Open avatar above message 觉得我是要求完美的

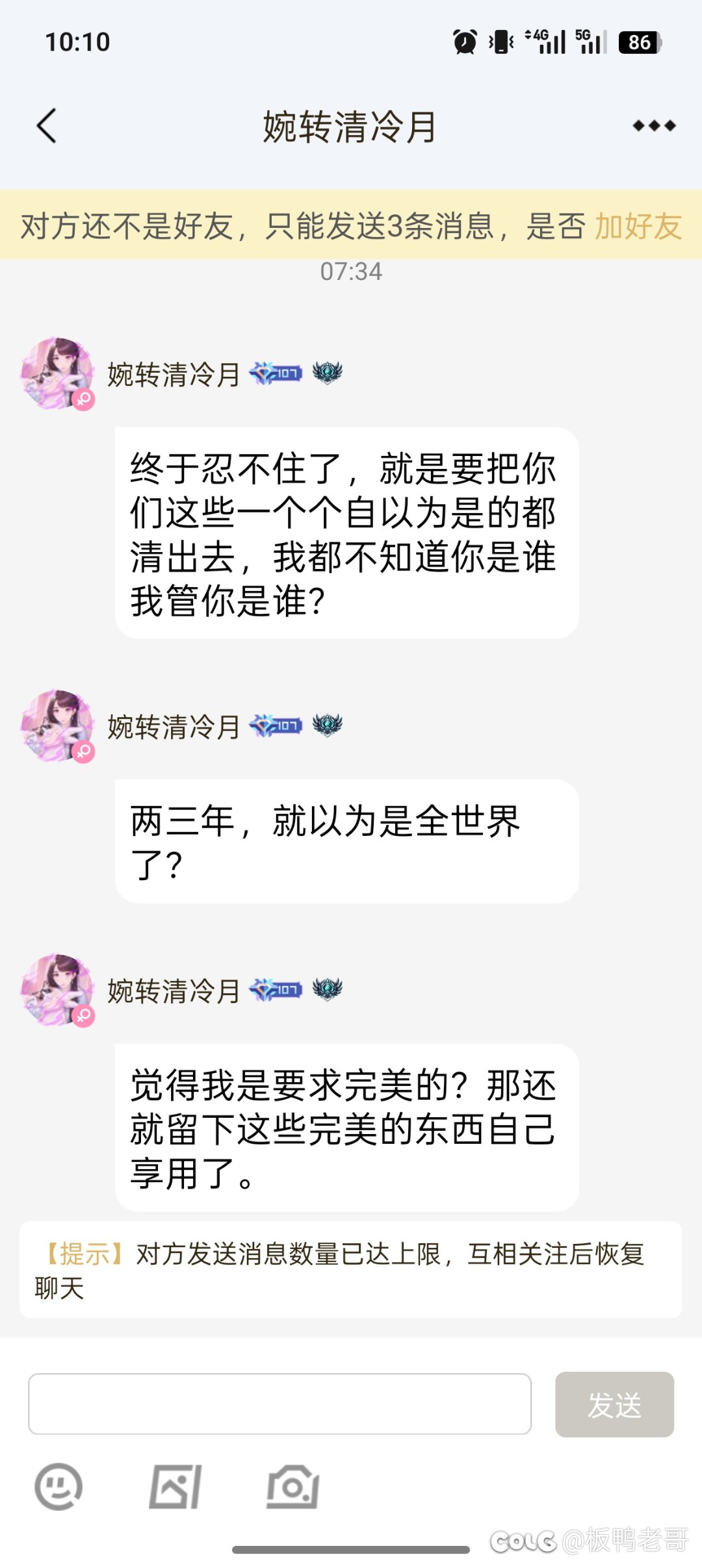point(57,990)
